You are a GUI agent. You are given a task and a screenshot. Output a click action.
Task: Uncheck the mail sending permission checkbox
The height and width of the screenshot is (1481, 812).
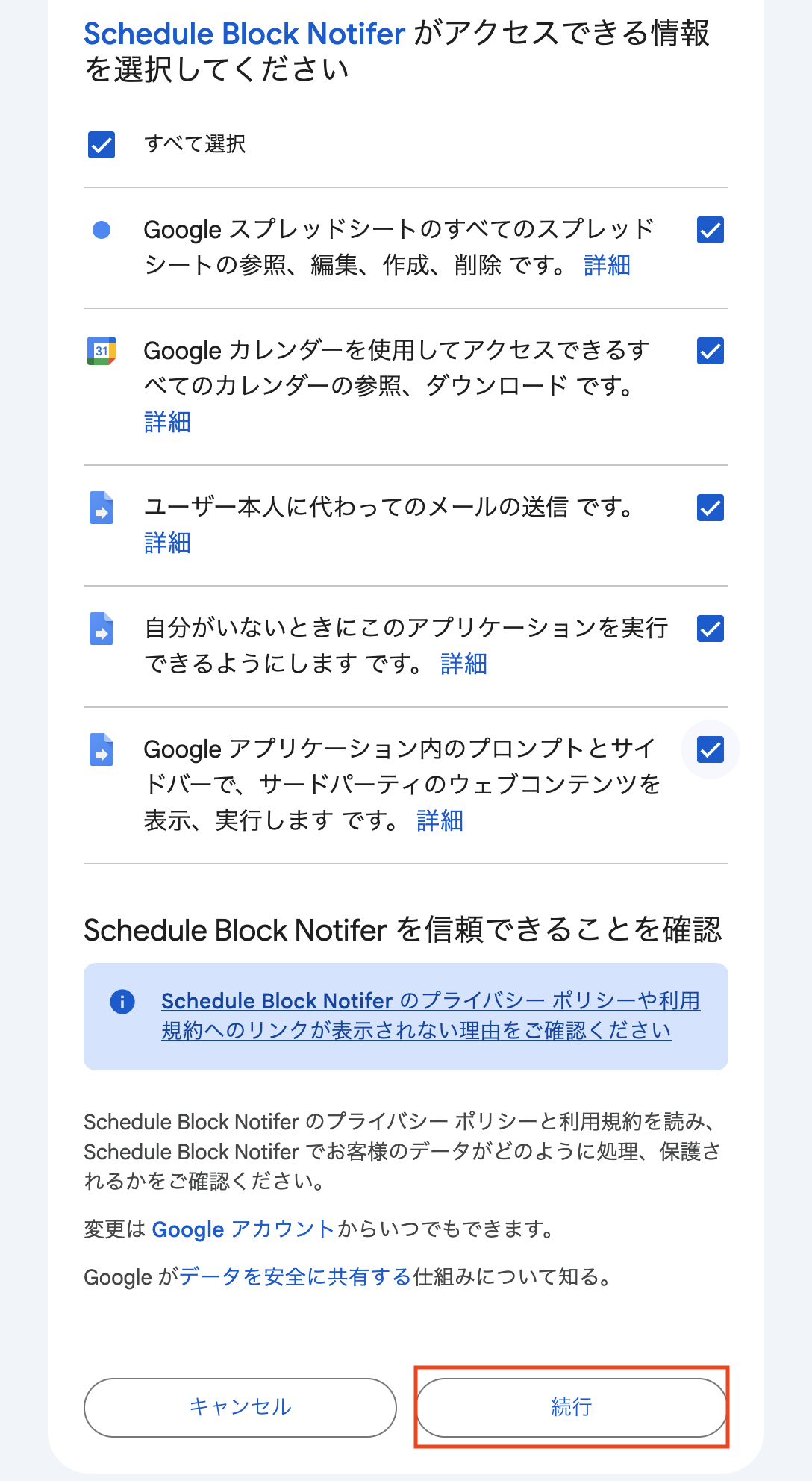(710, 508)
